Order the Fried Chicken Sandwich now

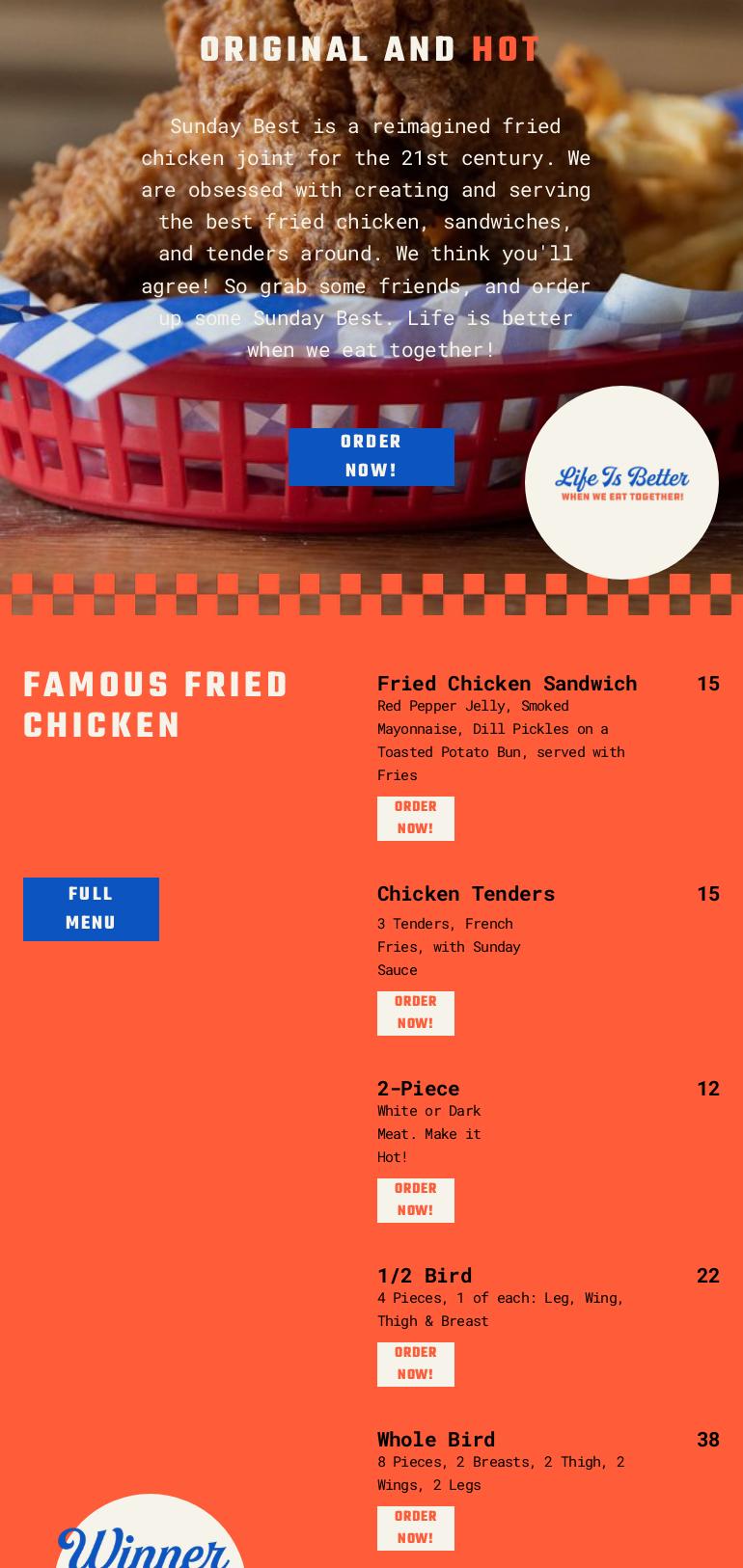pos(415,818)
